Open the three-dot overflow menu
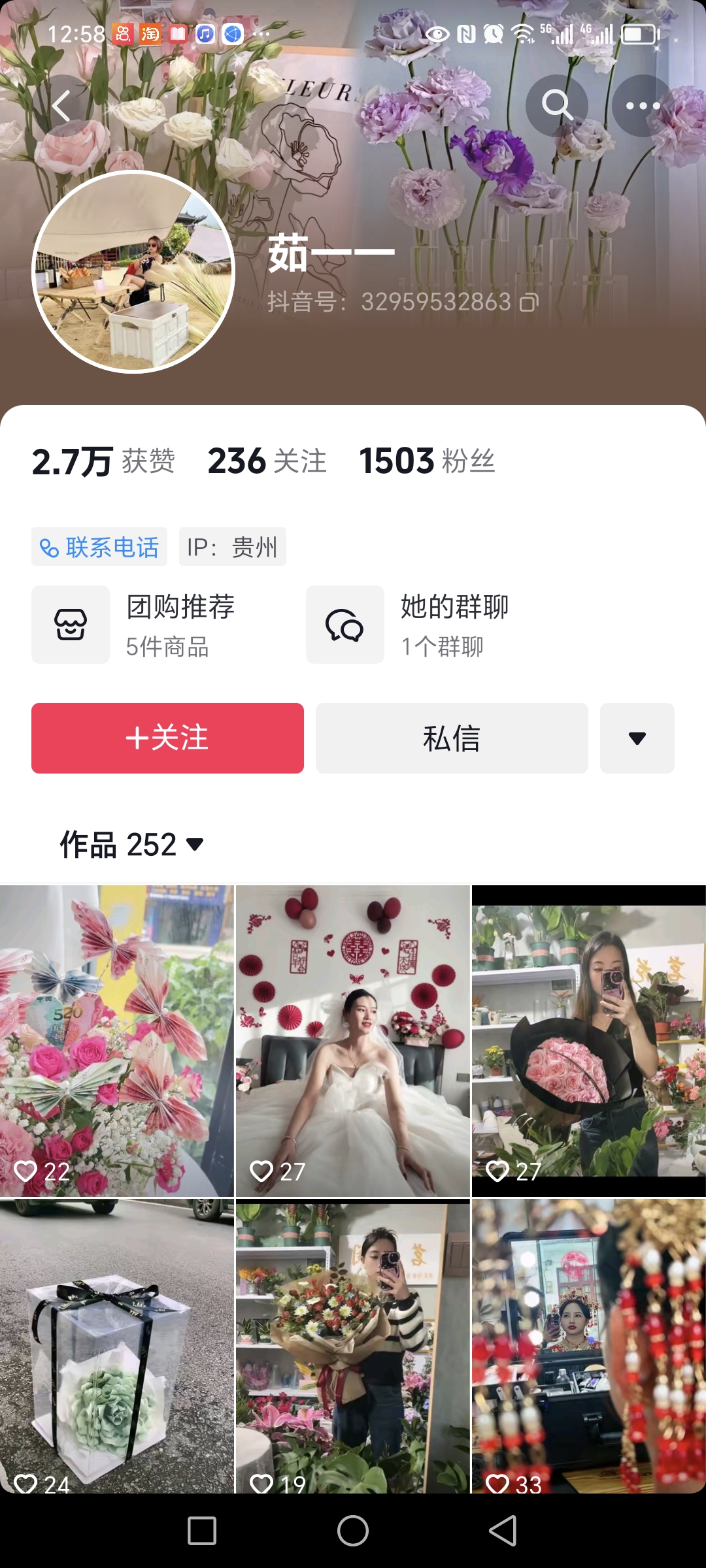 click(x=643, y=106)
